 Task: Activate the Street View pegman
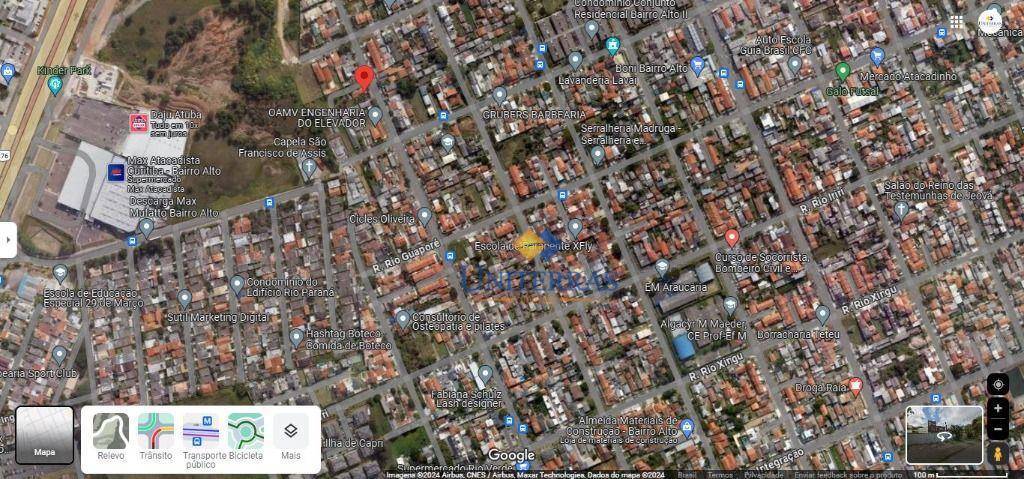click(997, 454)
